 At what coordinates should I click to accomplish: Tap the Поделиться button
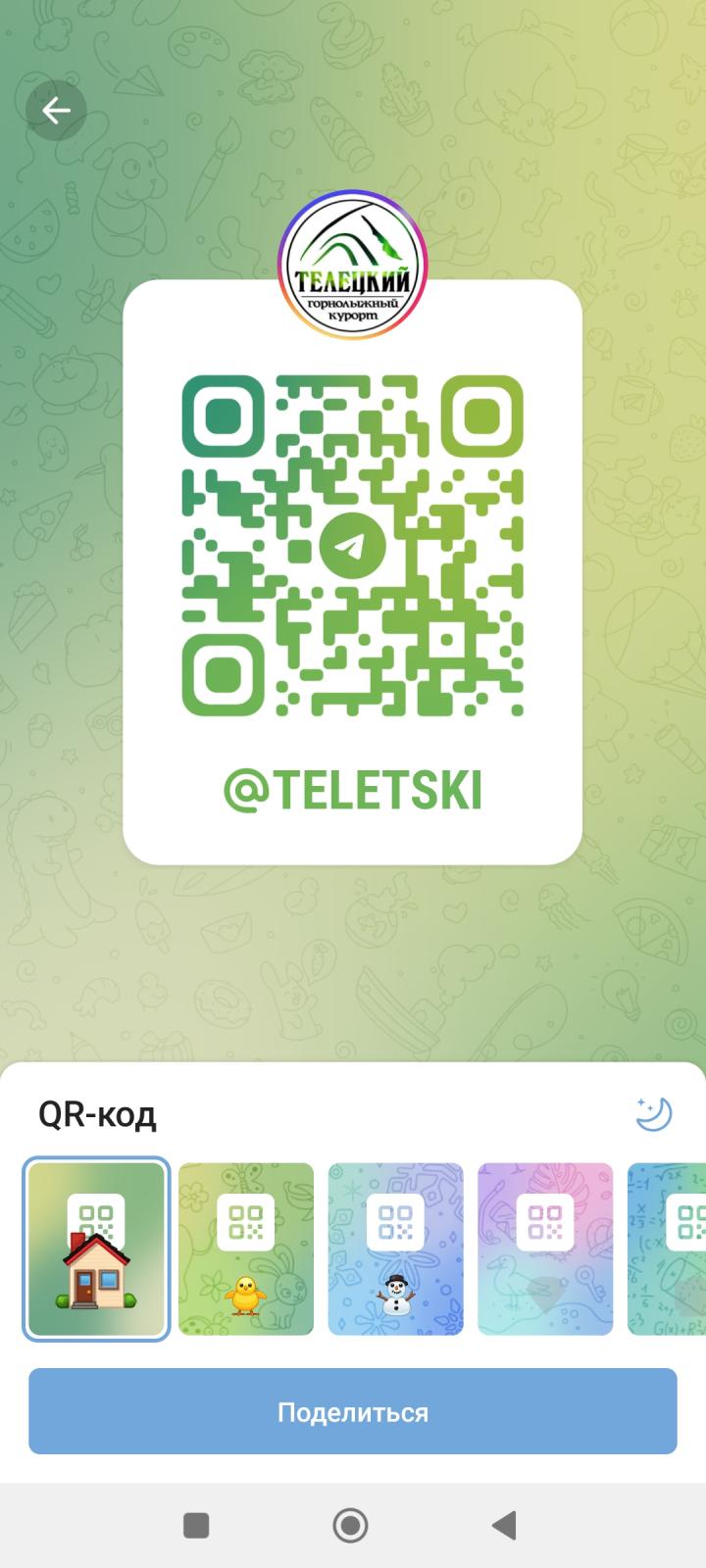(353, 1411)
